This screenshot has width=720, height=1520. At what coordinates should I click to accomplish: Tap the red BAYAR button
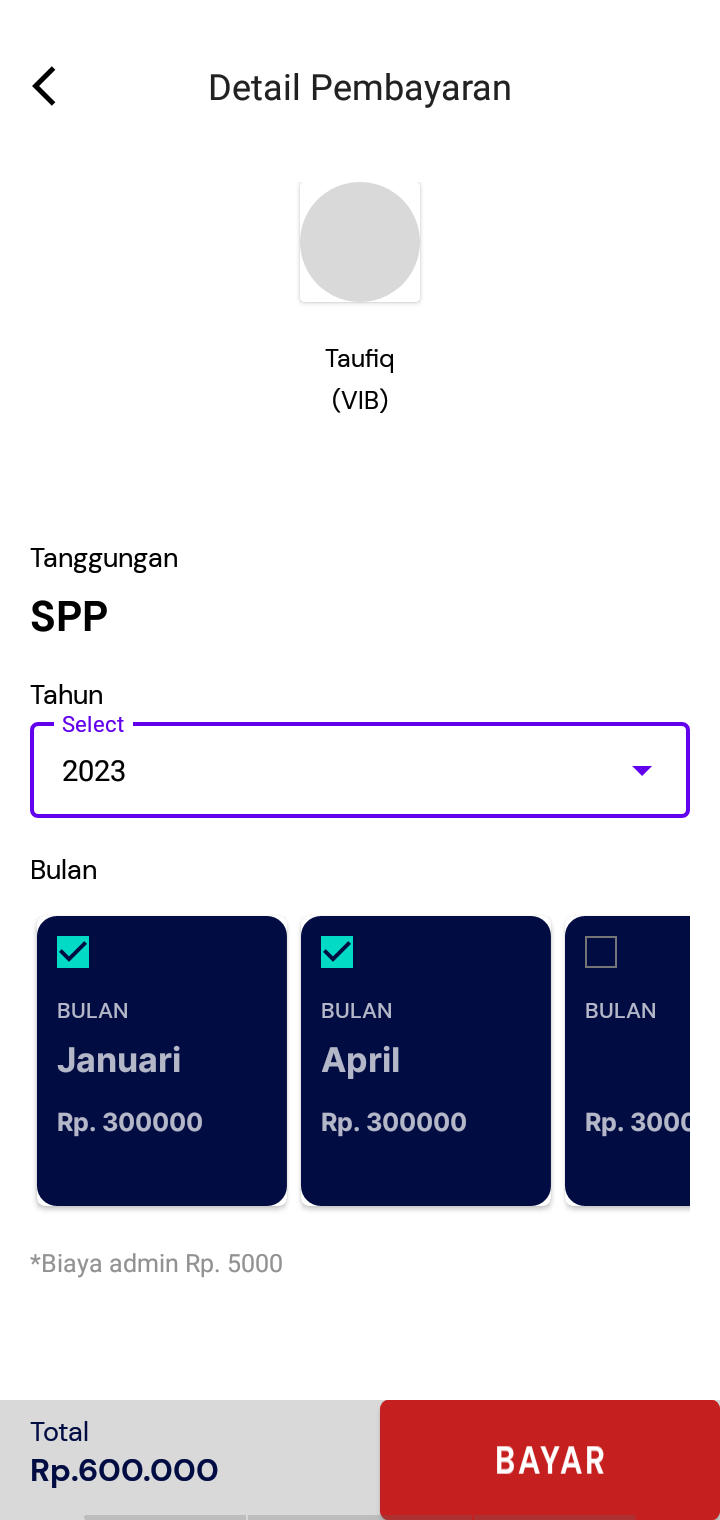click(550, 1460)
